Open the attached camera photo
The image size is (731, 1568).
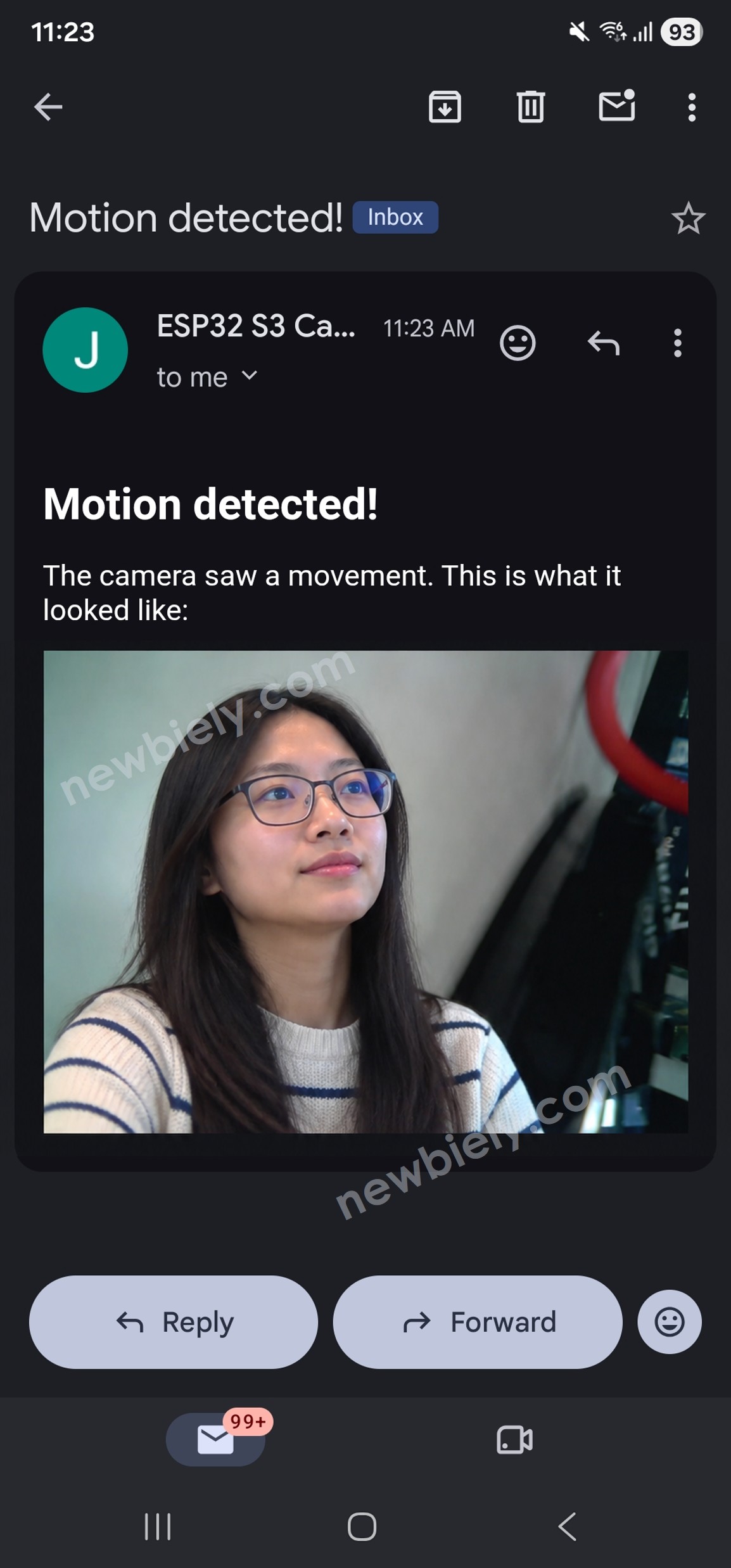pyautogui.click(x=365, y=892)
